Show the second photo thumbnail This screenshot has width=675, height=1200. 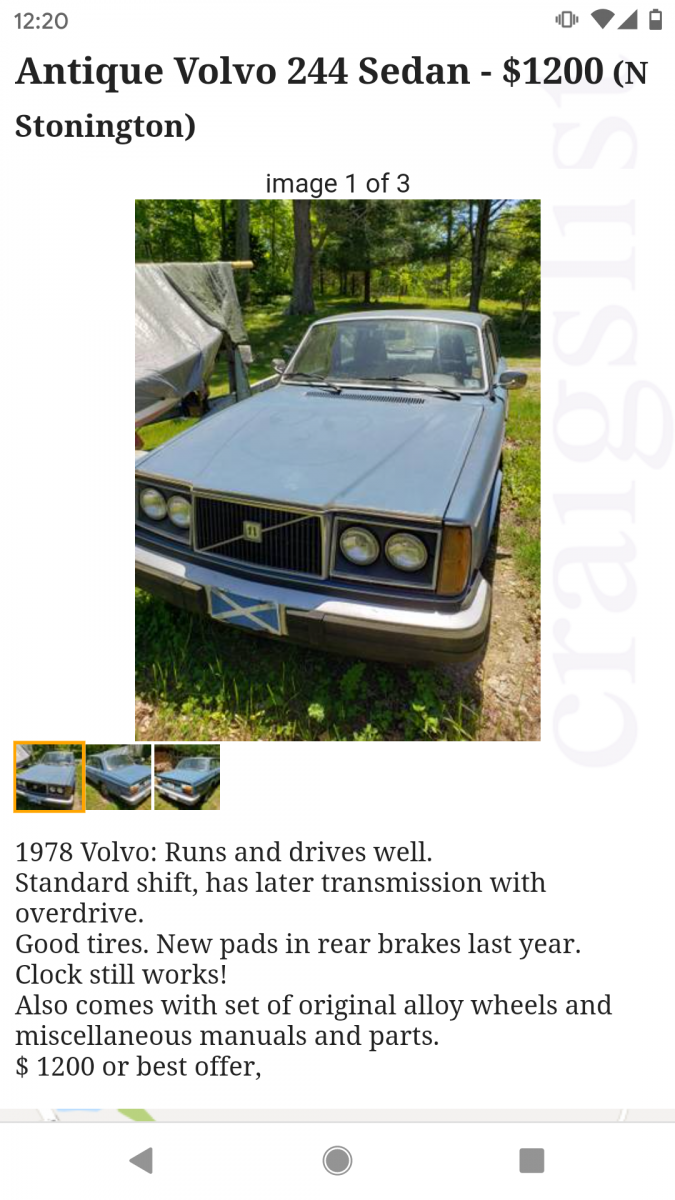tap(119, 776)
